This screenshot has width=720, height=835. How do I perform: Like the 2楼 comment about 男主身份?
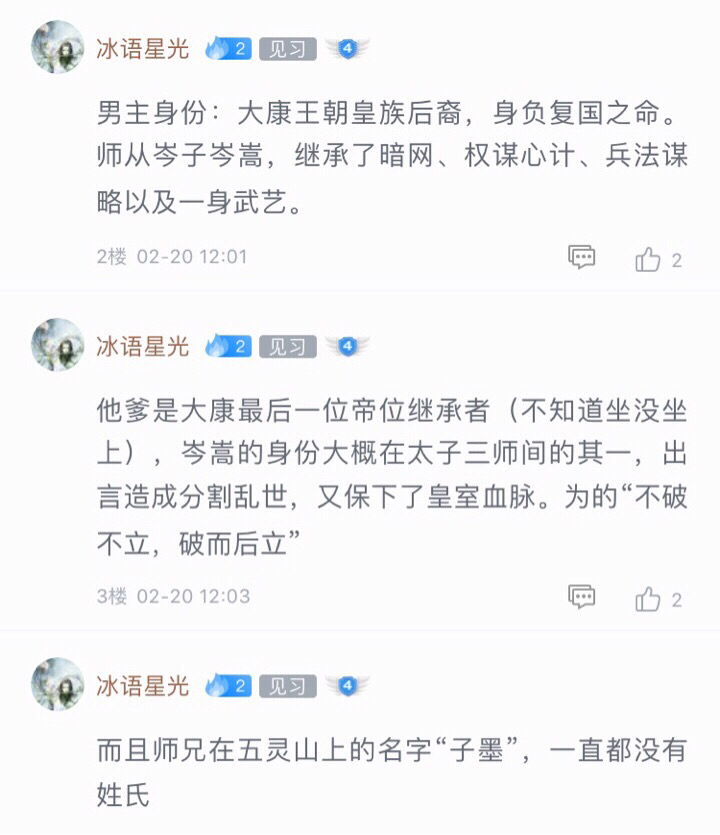pos(649,260)
